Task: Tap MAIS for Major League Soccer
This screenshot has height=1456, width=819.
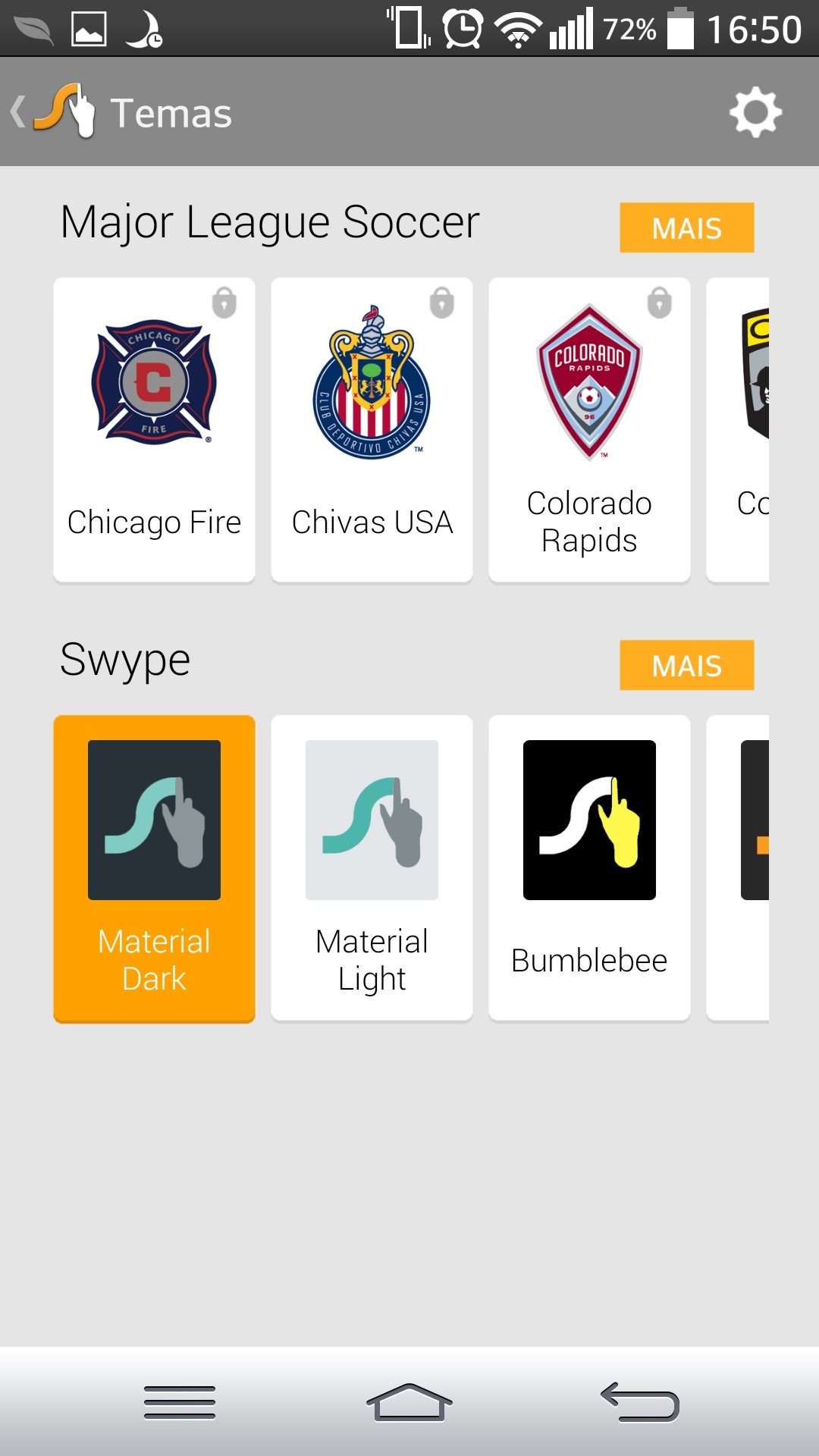Action: [x=686, y=227]
